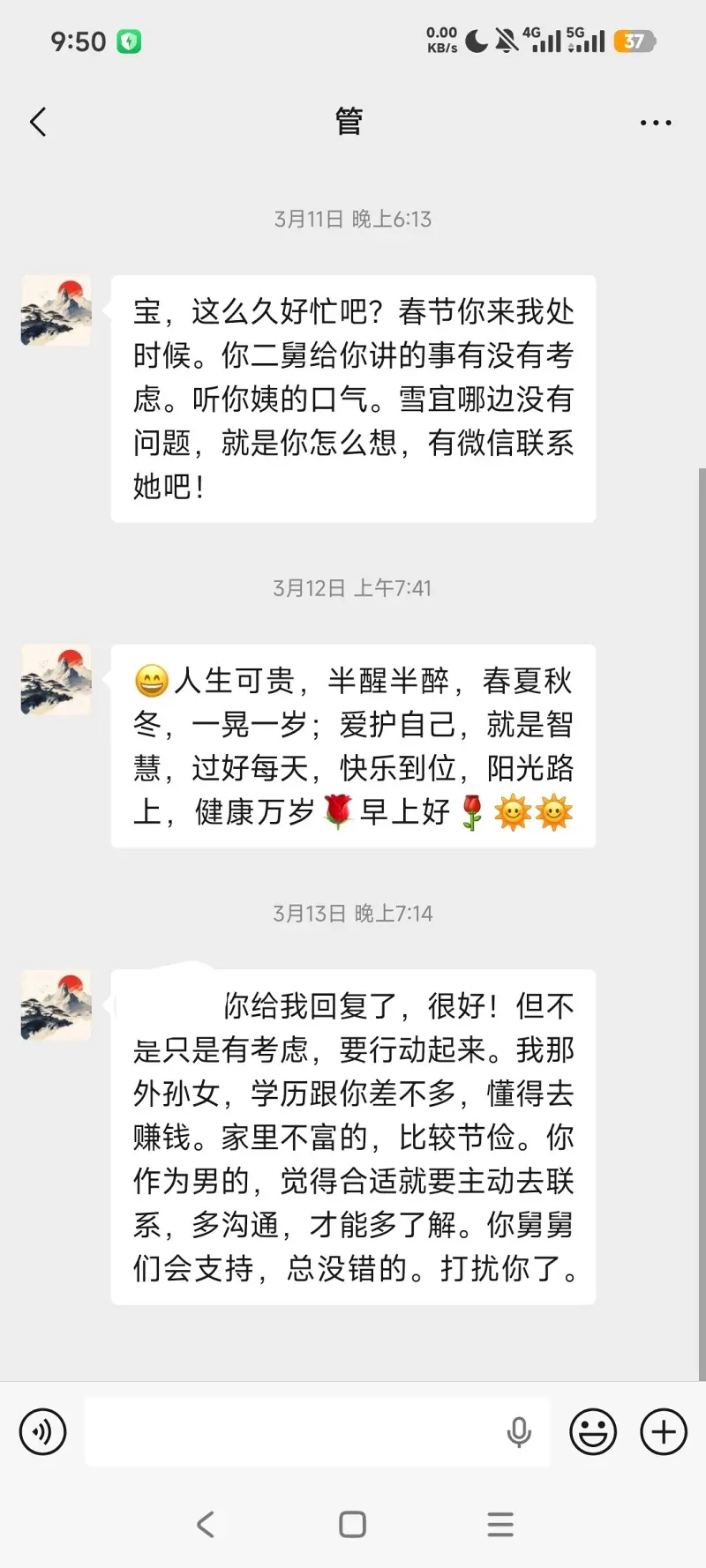Tap the system navigation back button
This screenshot has width=706, height=1568.
click(206, 1524)
